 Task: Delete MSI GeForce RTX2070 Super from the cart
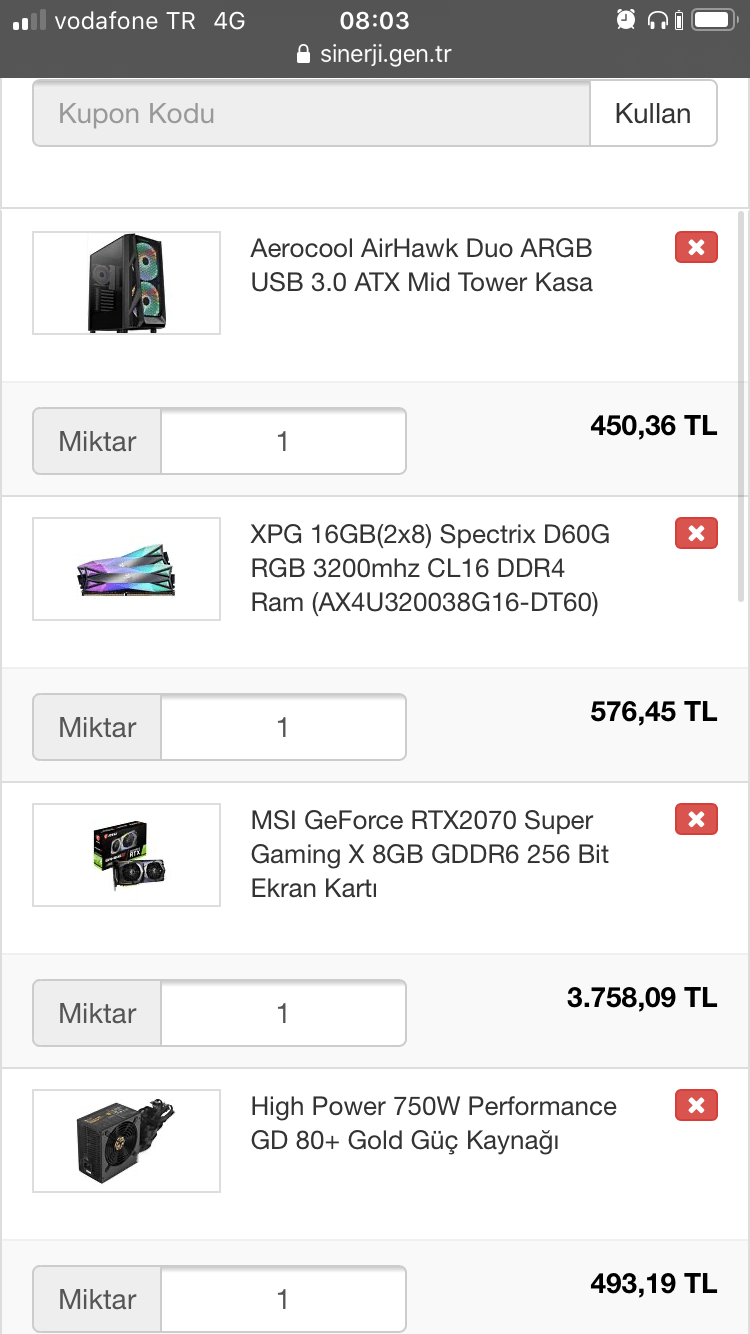pos(696,819)
